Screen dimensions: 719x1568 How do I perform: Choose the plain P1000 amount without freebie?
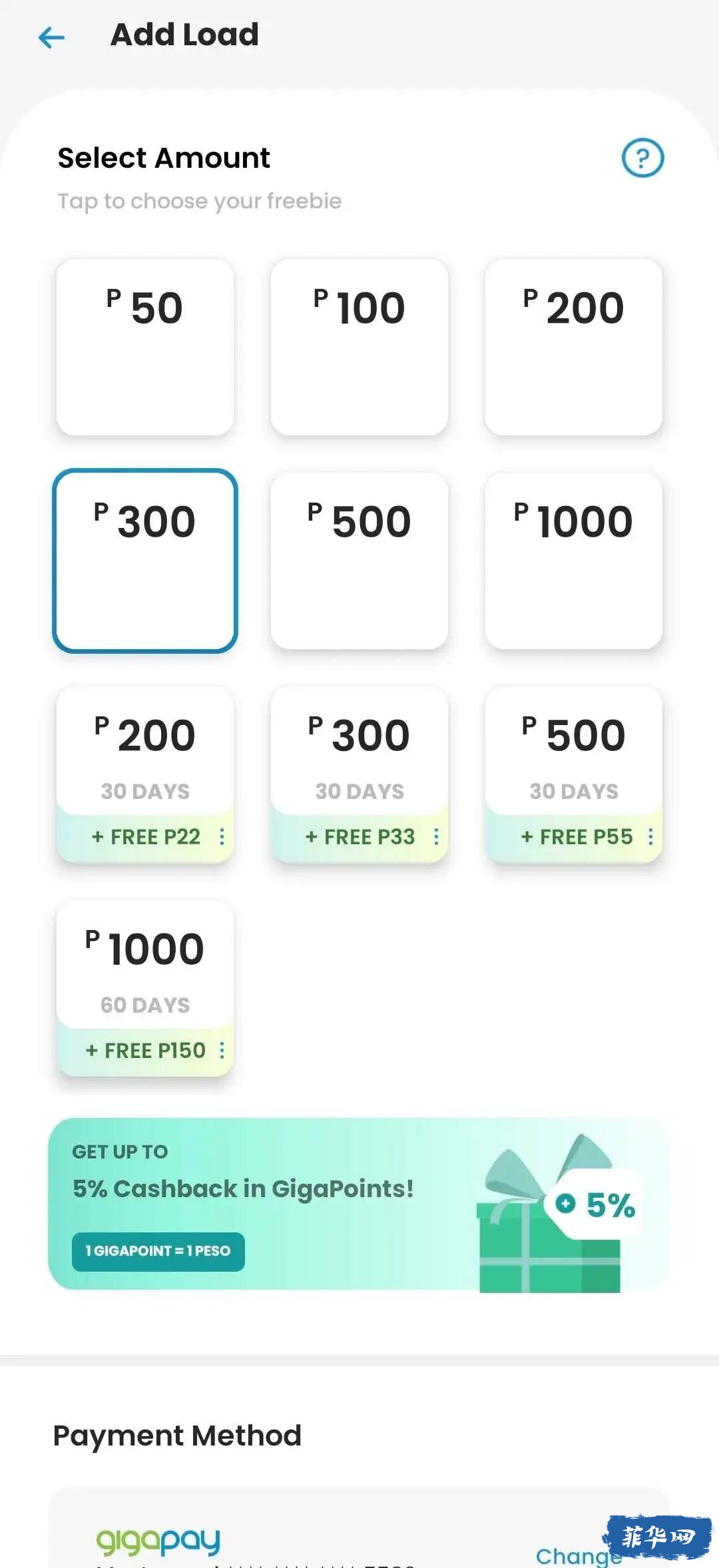574,561
